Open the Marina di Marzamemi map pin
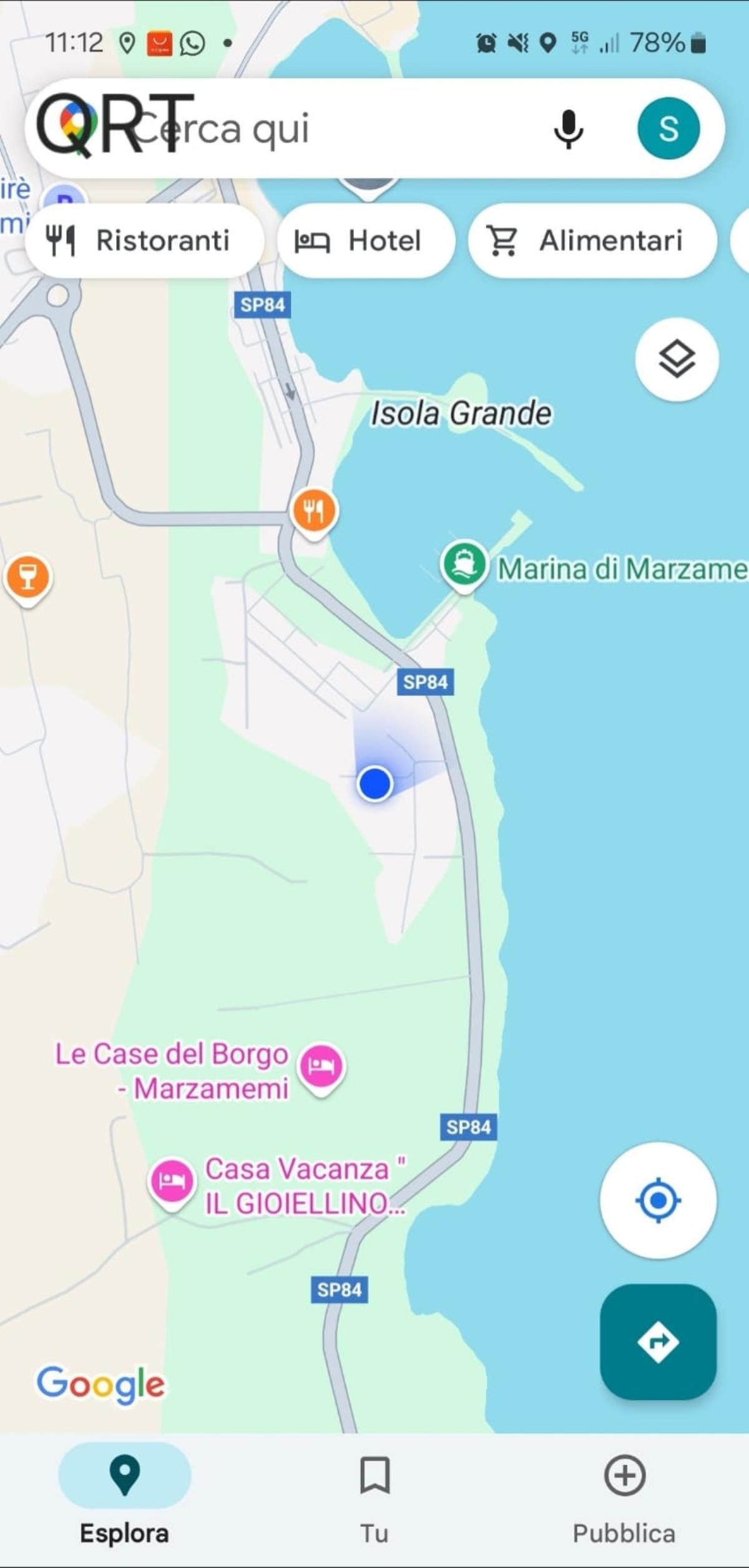The width and height of the screenshot is (749, 1568). point(463,564)
